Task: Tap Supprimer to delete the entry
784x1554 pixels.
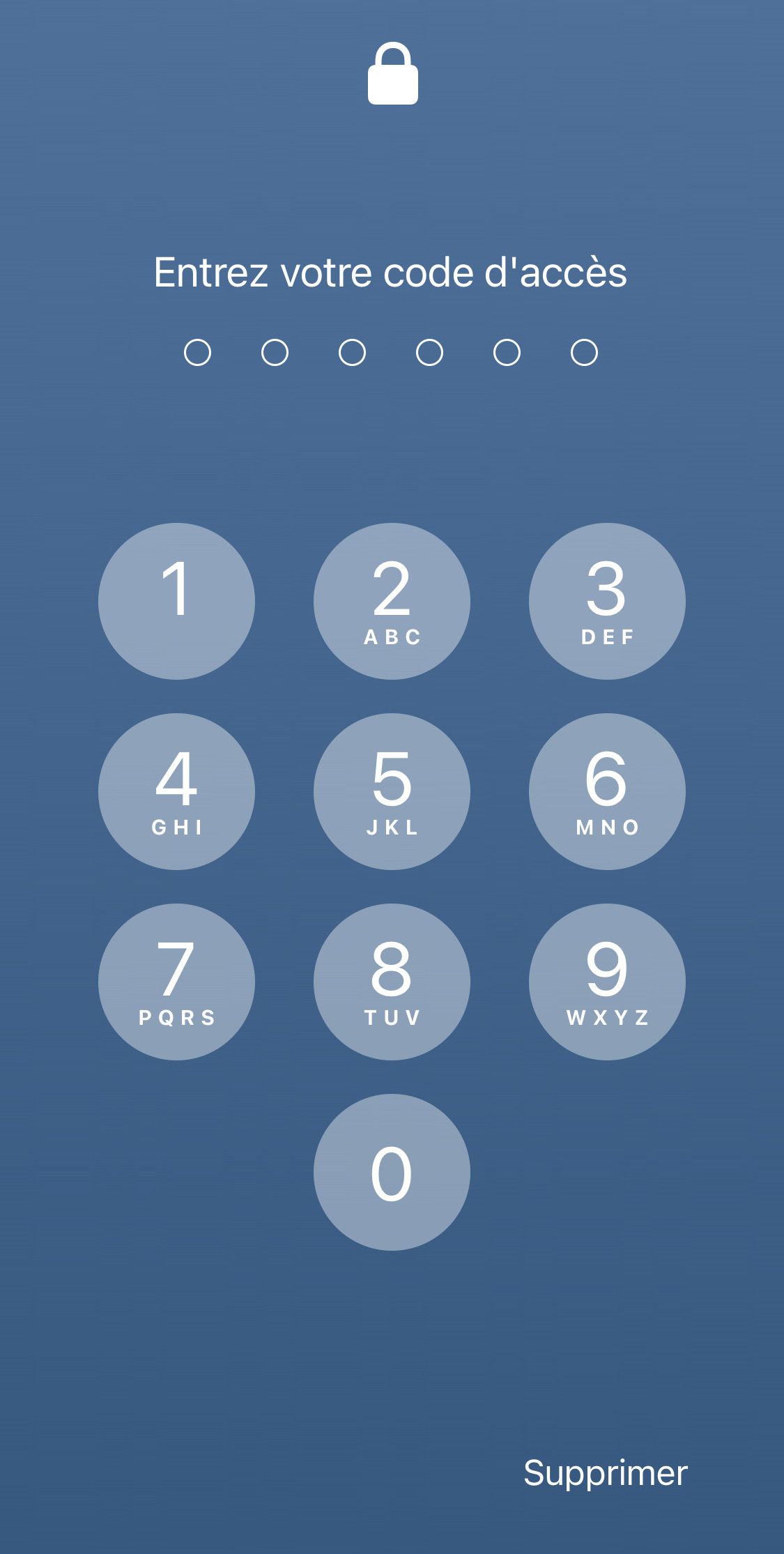Action: click(x=605, y=1473)
